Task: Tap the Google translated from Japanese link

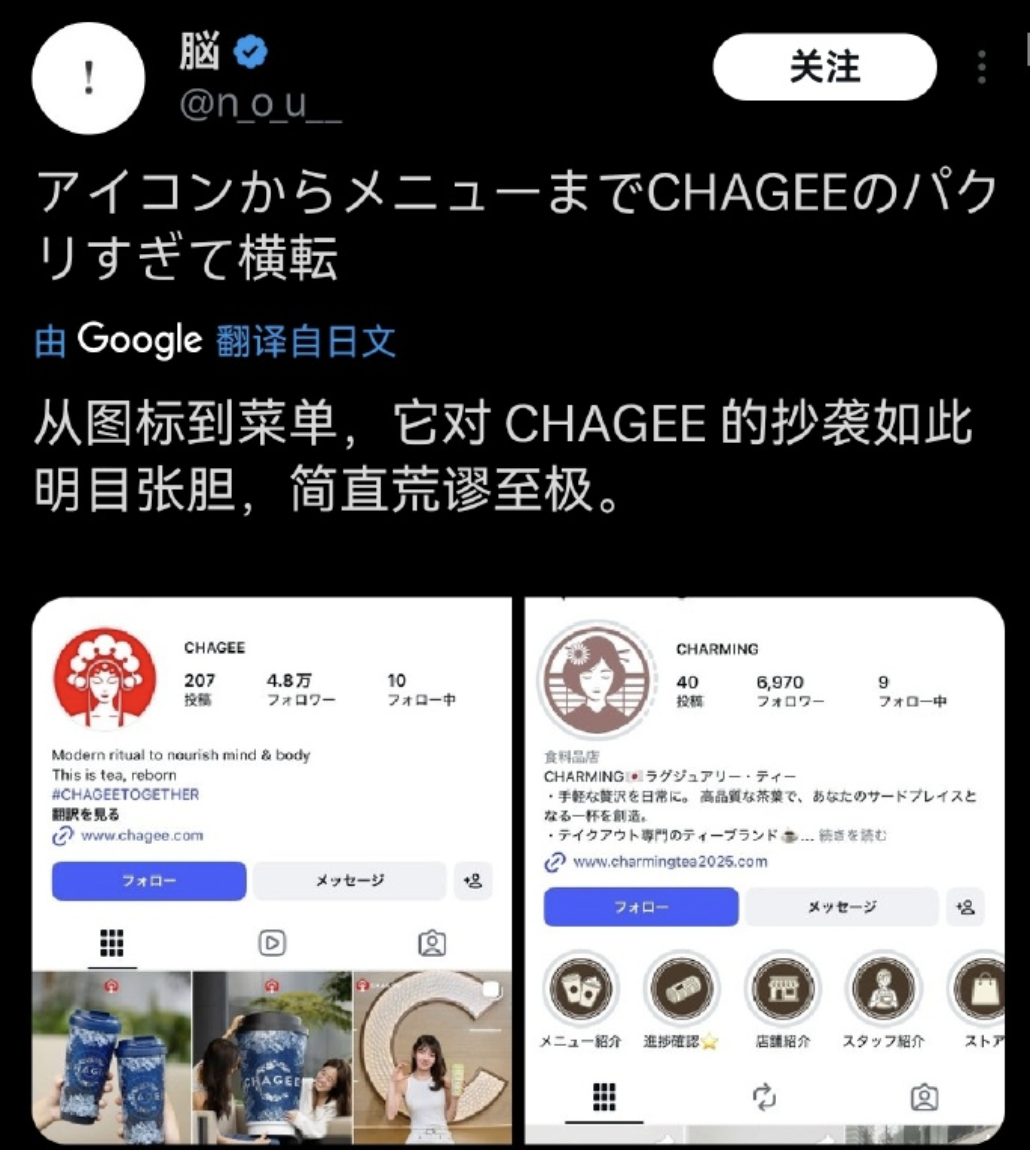Action: coord(216,341)
